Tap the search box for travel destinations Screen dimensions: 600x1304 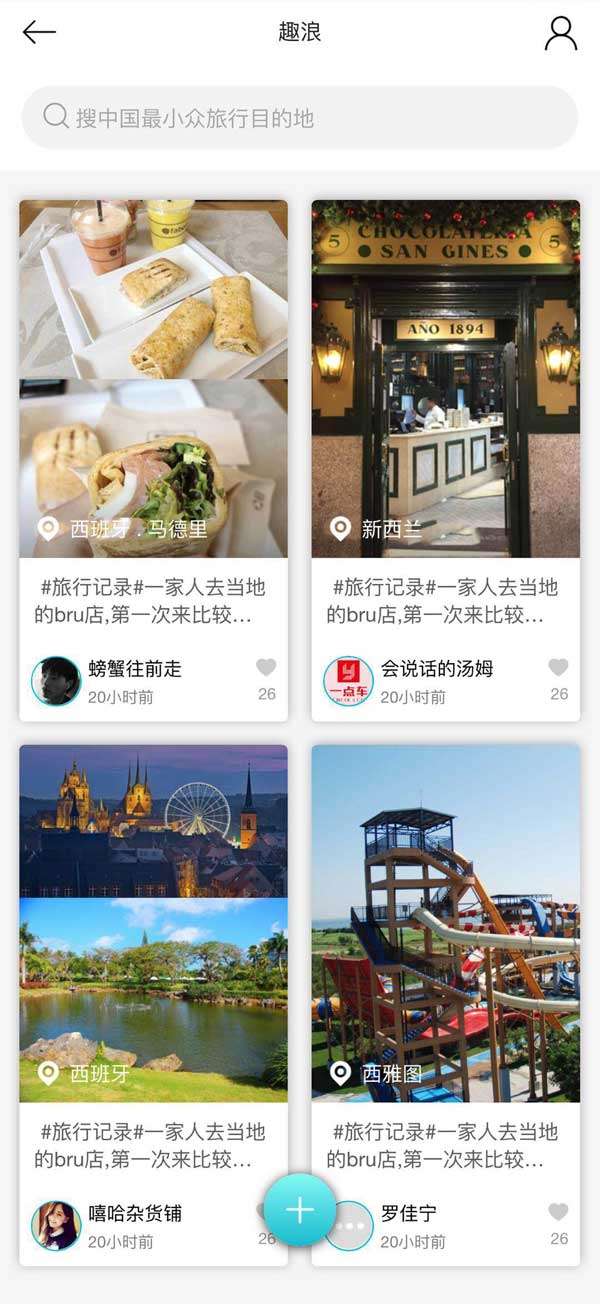pyautogui.click(x=300, y=118)
